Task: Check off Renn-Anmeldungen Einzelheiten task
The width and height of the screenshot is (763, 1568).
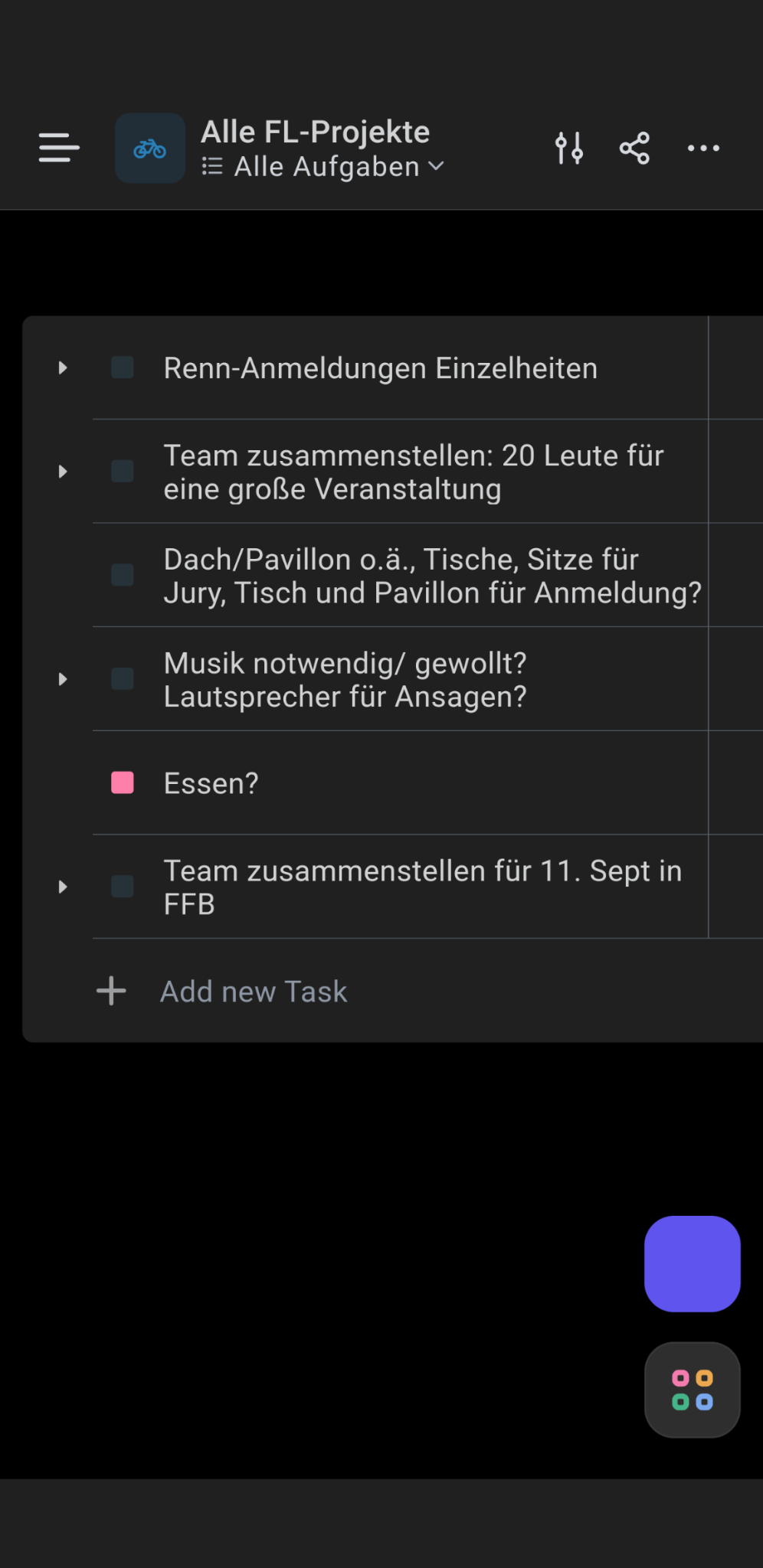Action: pos(123,367)
